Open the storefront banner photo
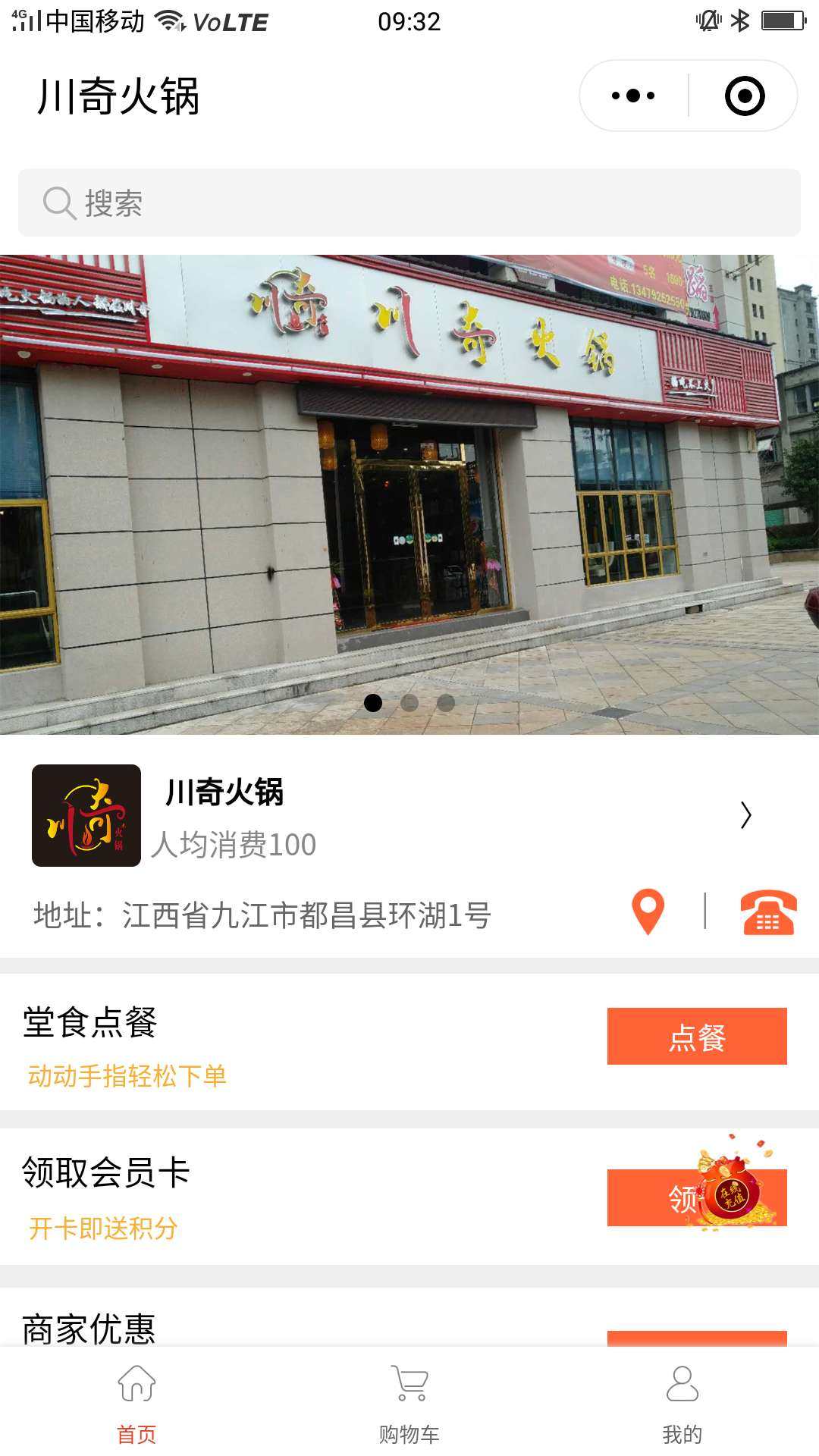 (x=409, y=493)
